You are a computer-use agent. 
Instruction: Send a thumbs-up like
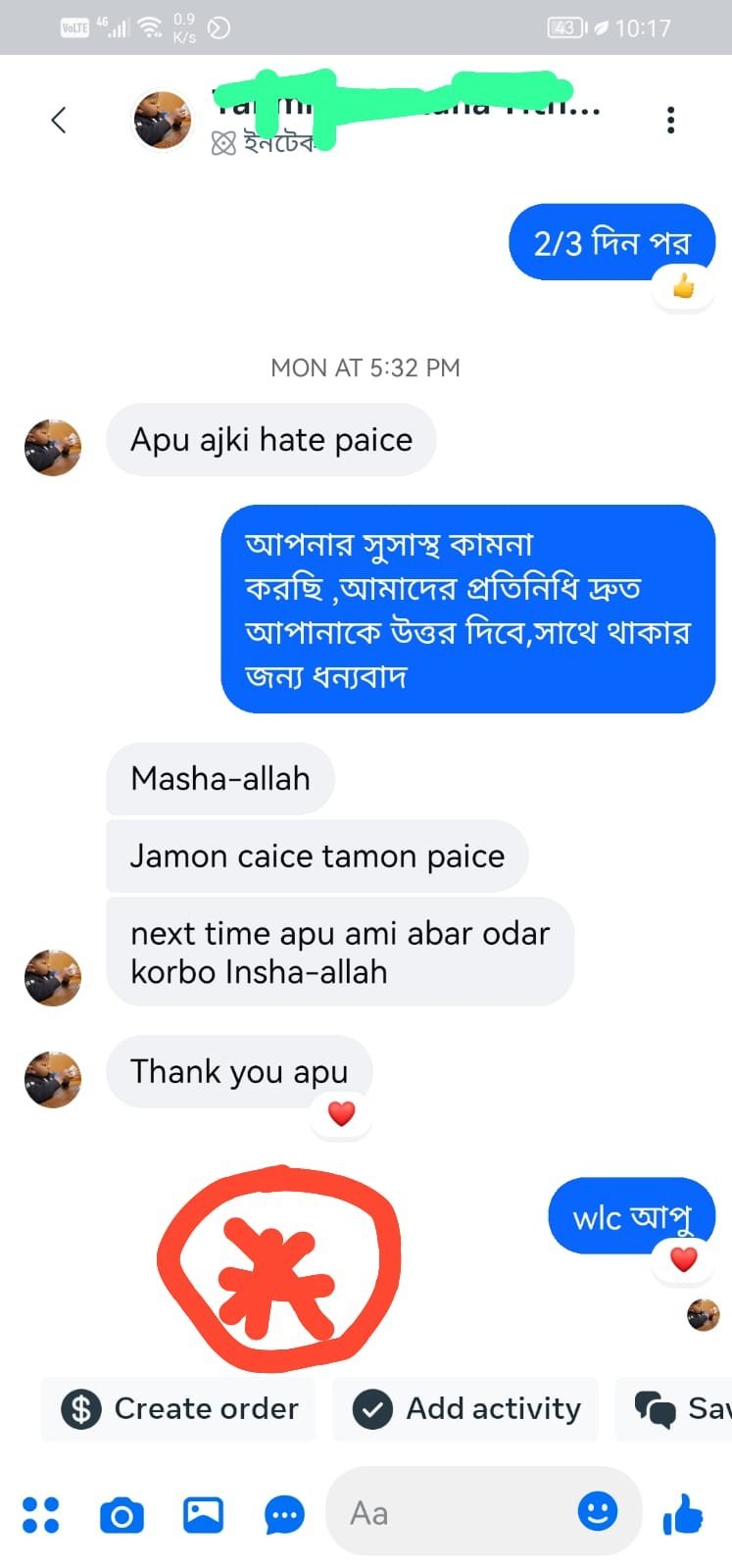pos(684,1514)
